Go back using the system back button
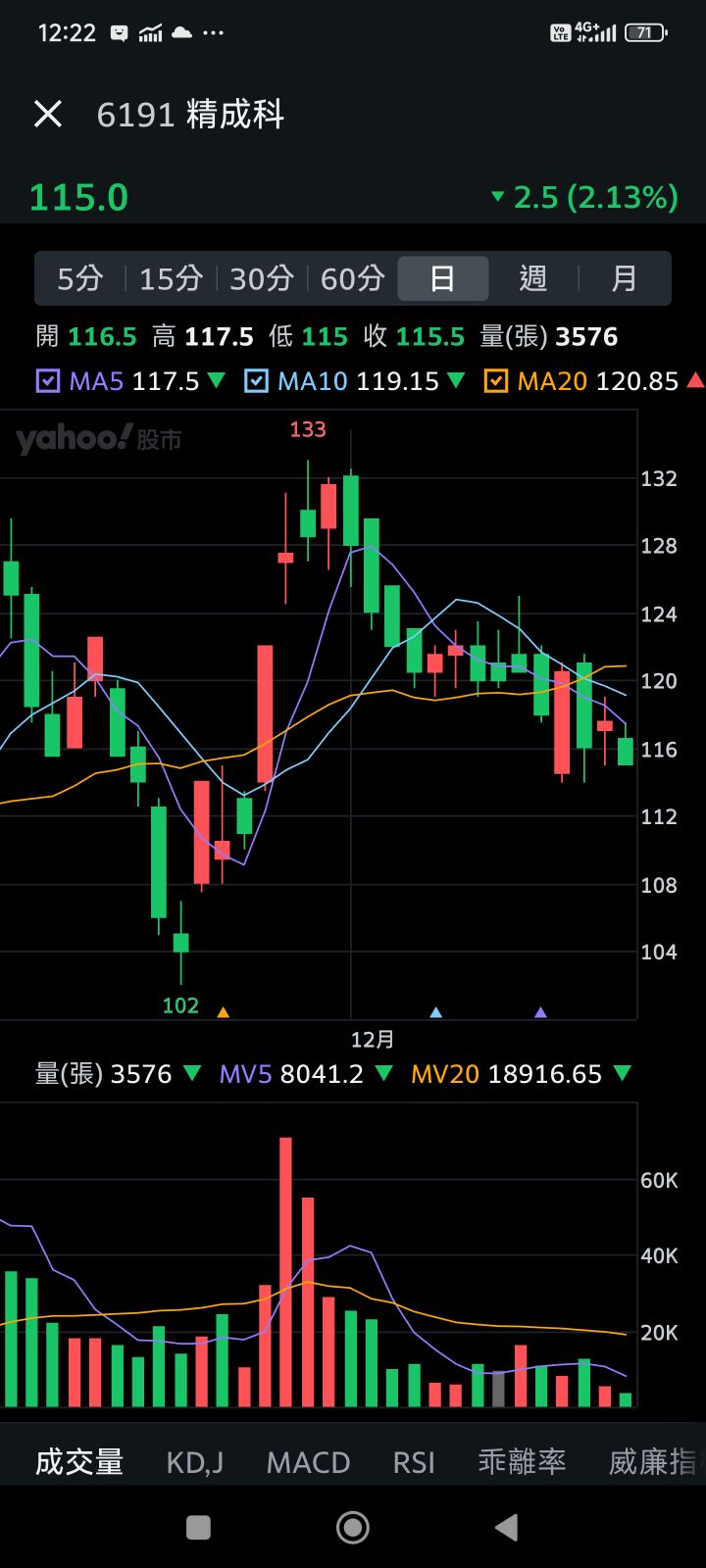The image size is (706, 1568). [x=506, y=1527]
